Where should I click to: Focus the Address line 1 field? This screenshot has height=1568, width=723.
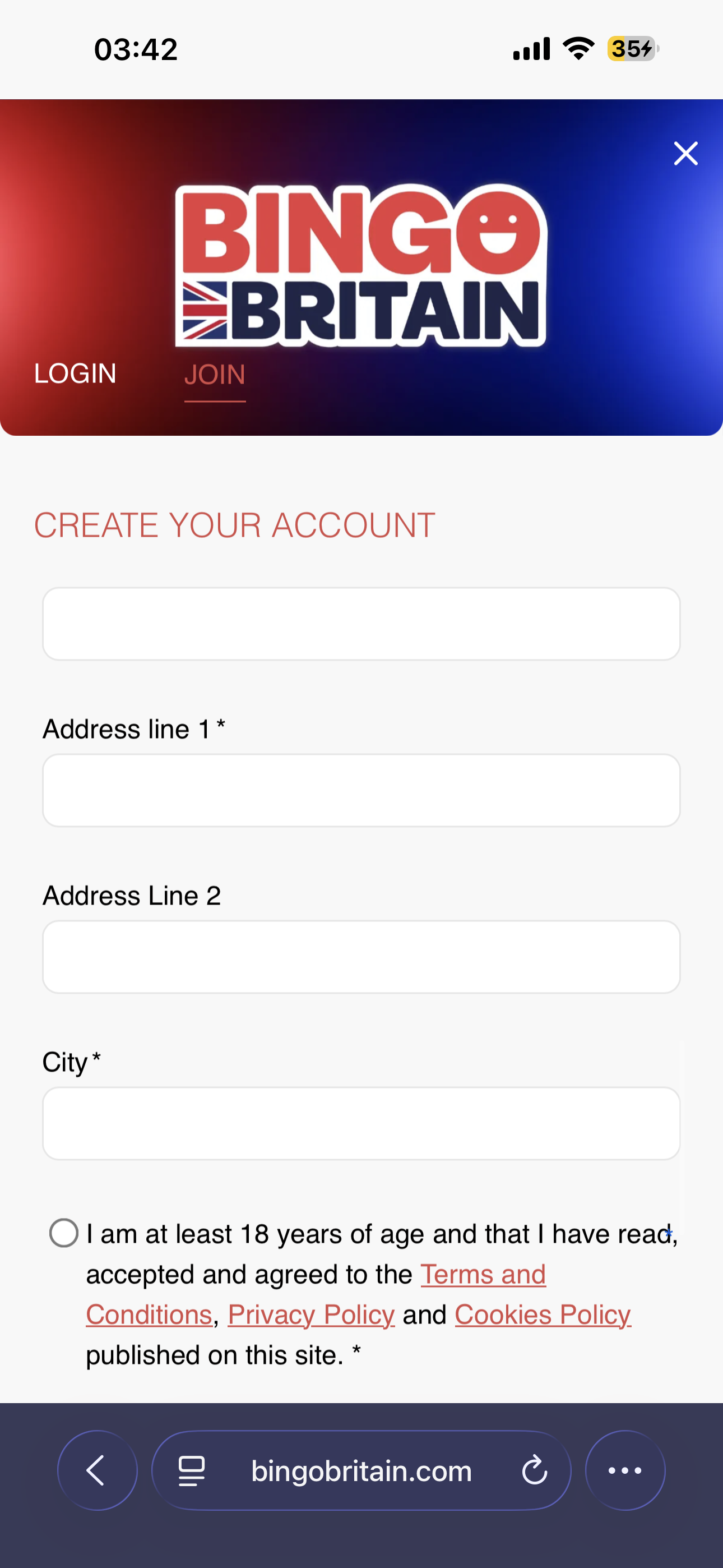[x=361, y=790]
